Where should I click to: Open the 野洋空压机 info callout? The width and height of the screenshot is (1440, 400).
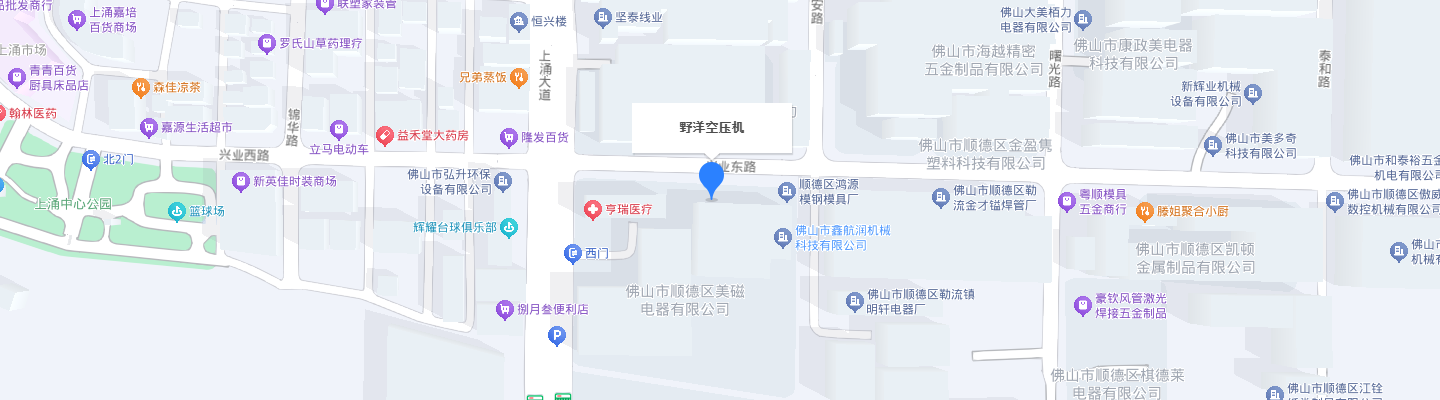tap(711, 128)
